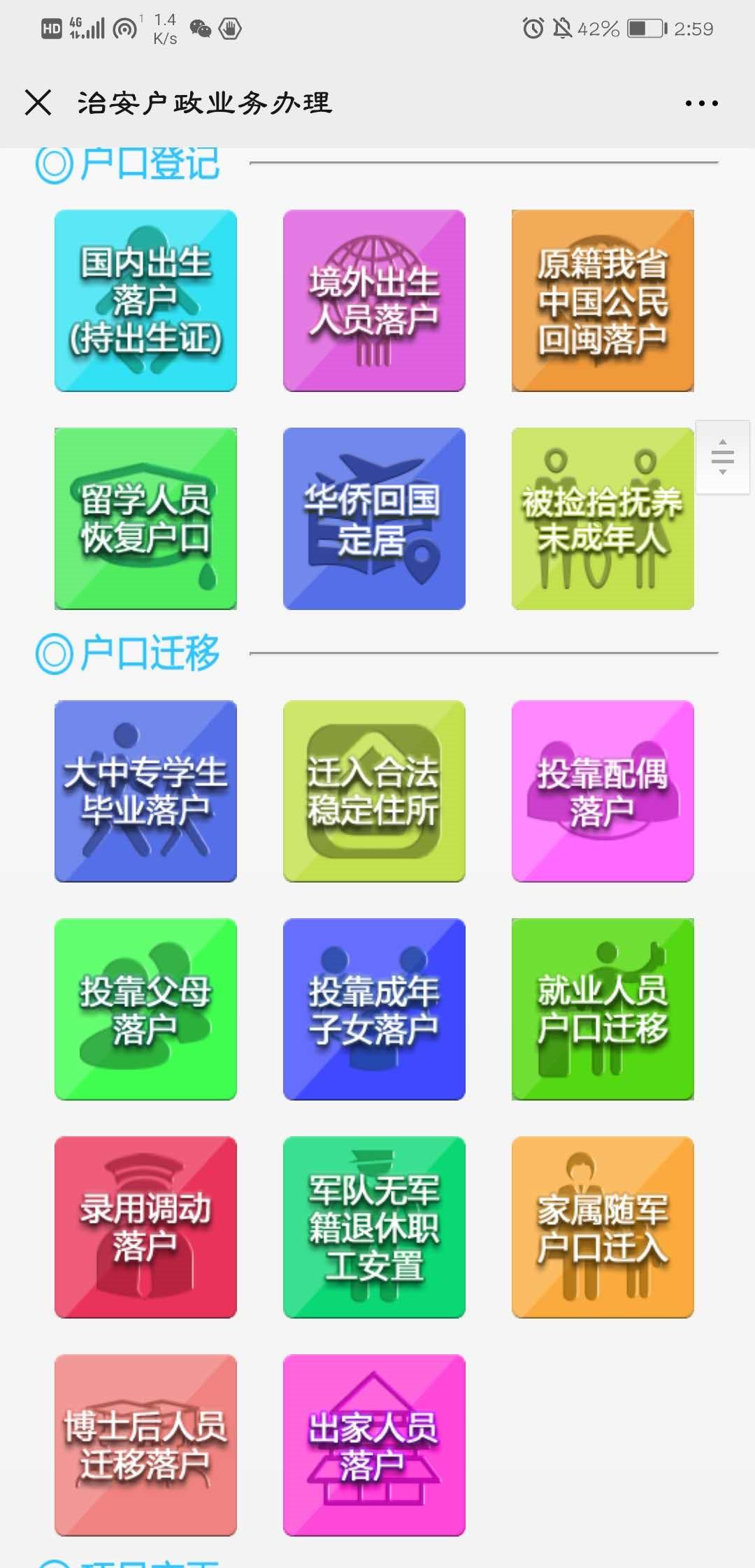This screenshot has height=1568, width=755.
Task: Select 境外出生人员落户 tile
Action: pos(374,300)
